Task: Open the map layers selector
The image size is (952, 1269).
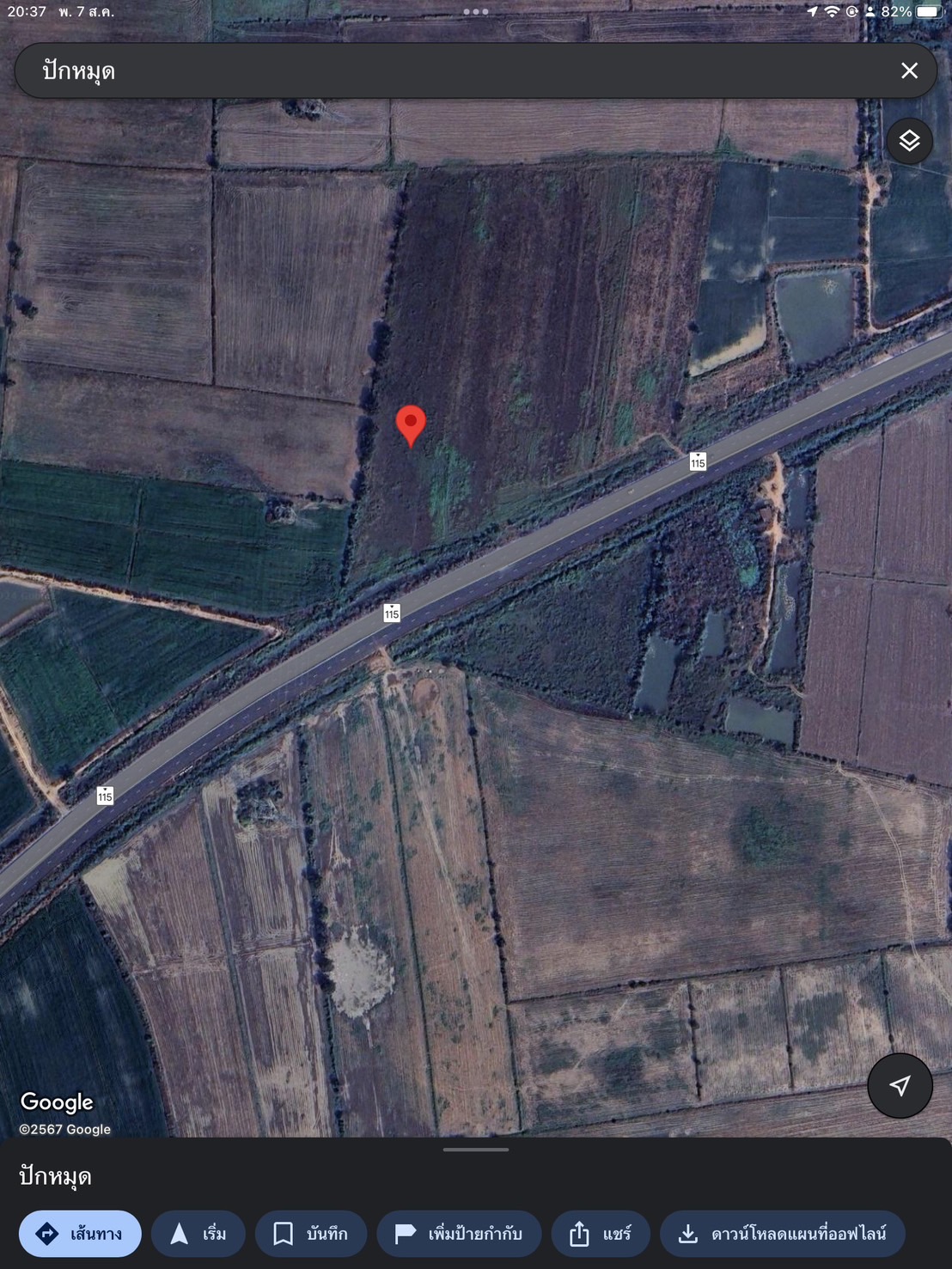Action: click(909, 141)
